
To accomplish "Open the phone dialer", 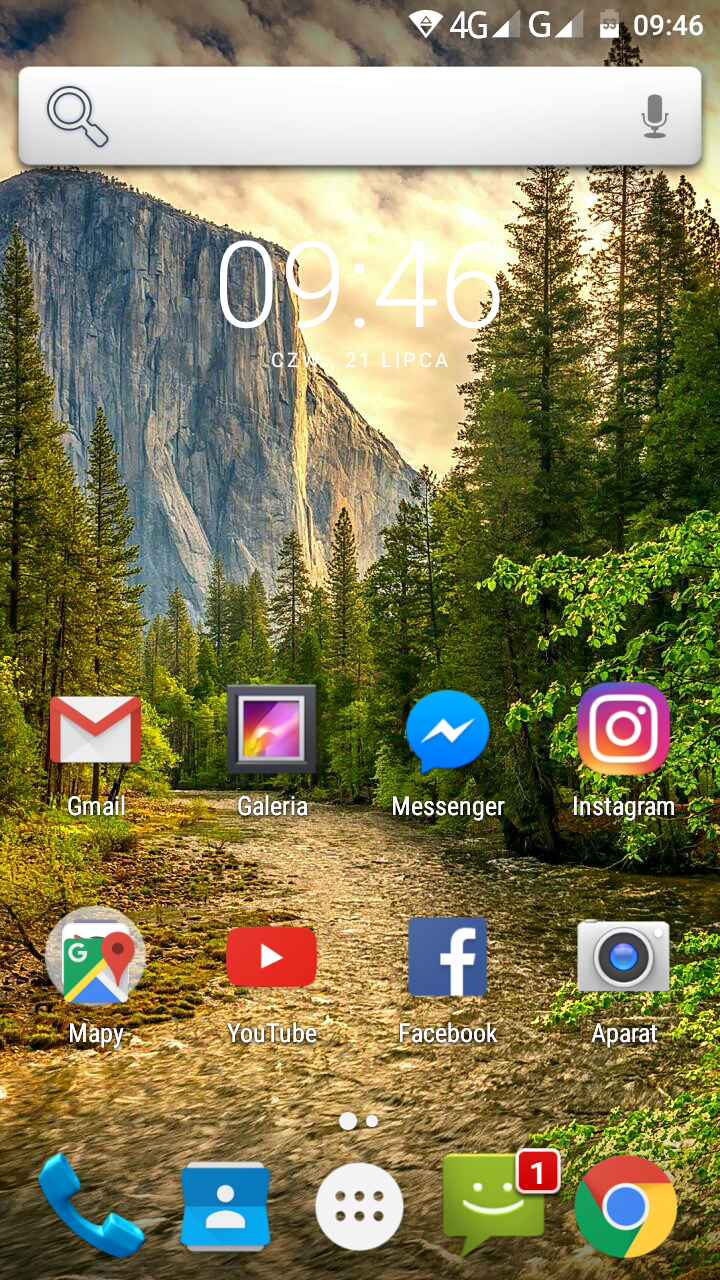I will click(x=91, y=1205).
